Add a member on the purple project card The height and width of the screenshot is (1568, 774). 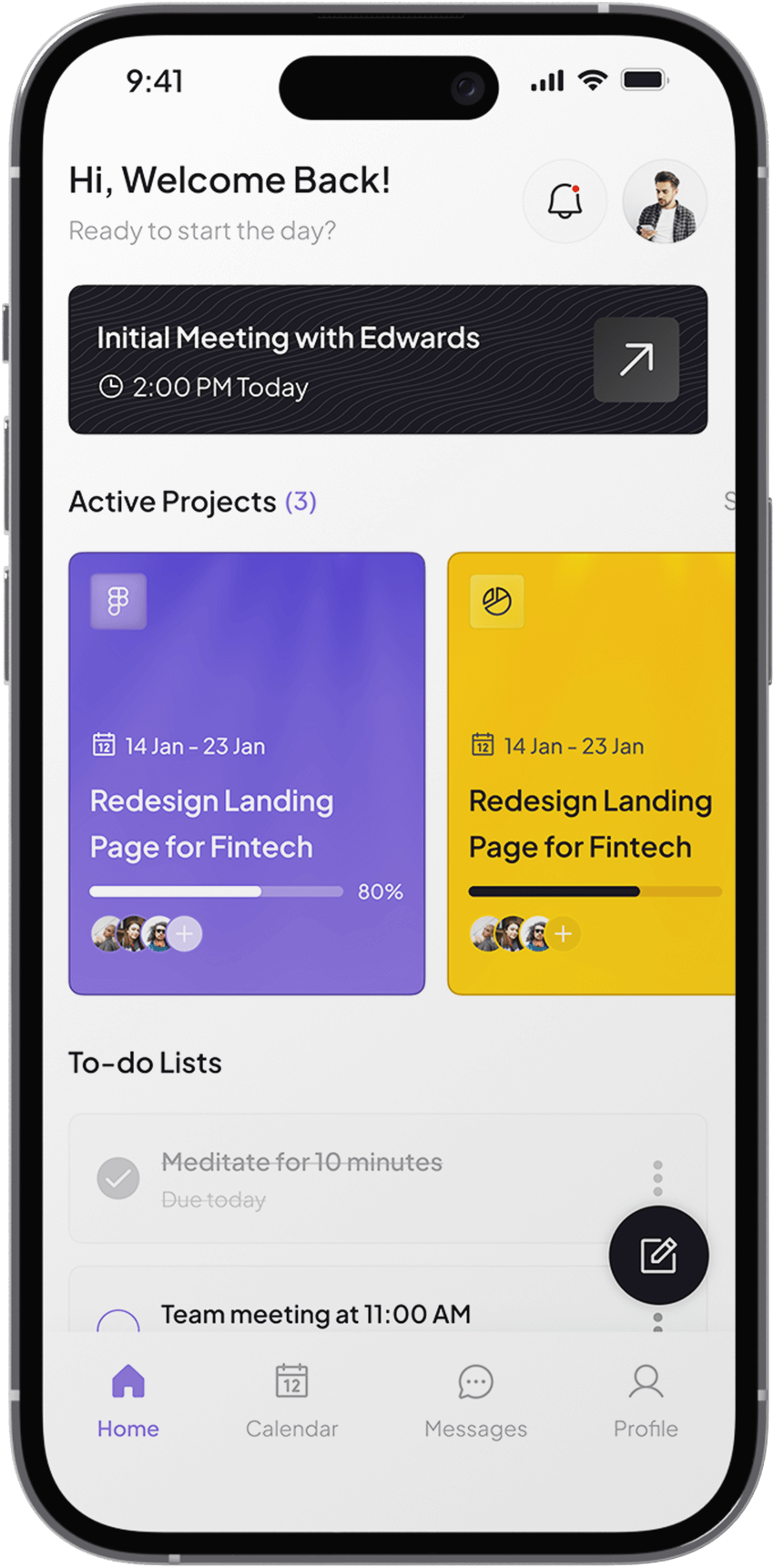[x=185, y=934]
